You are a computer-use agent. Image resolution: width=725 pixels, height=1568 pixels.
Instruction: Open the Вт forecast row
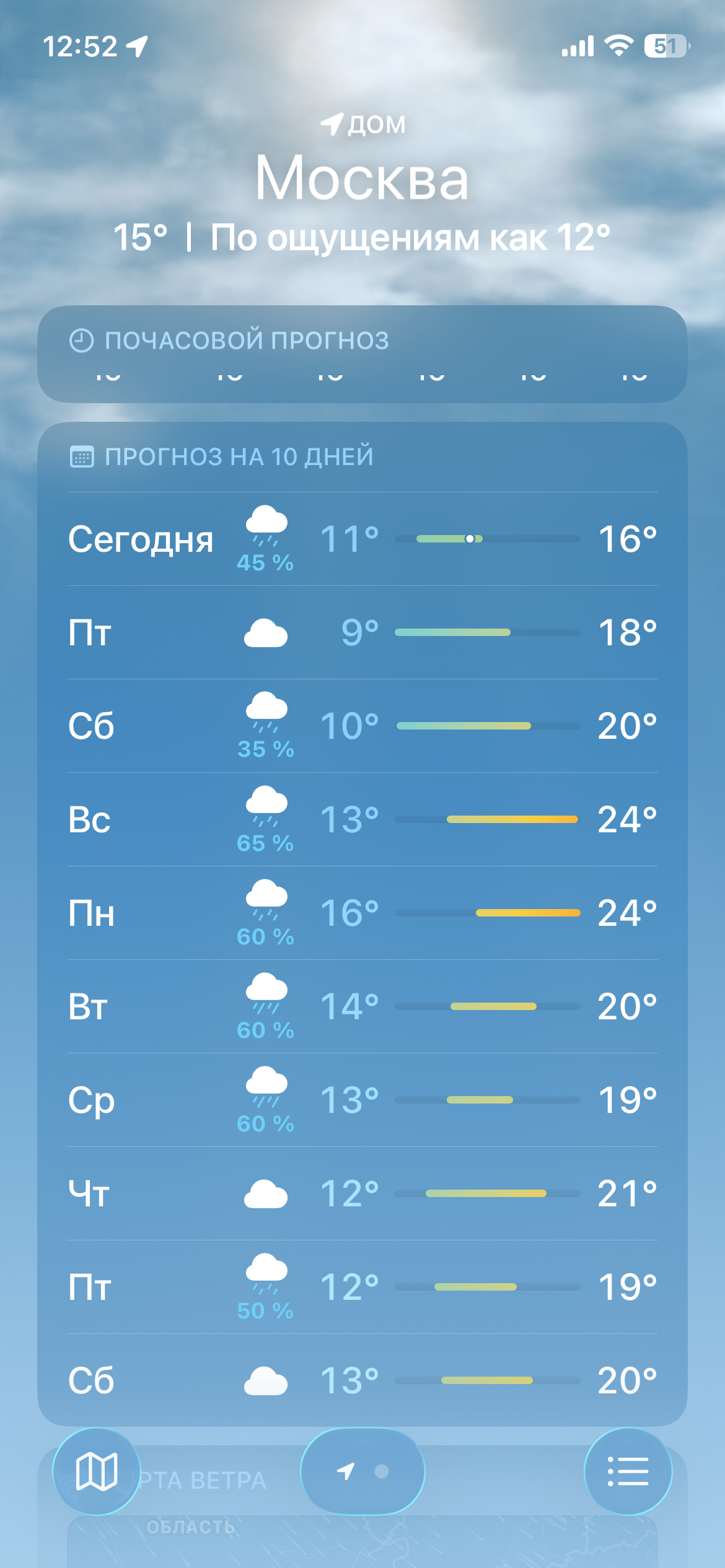pos(362,1006)
